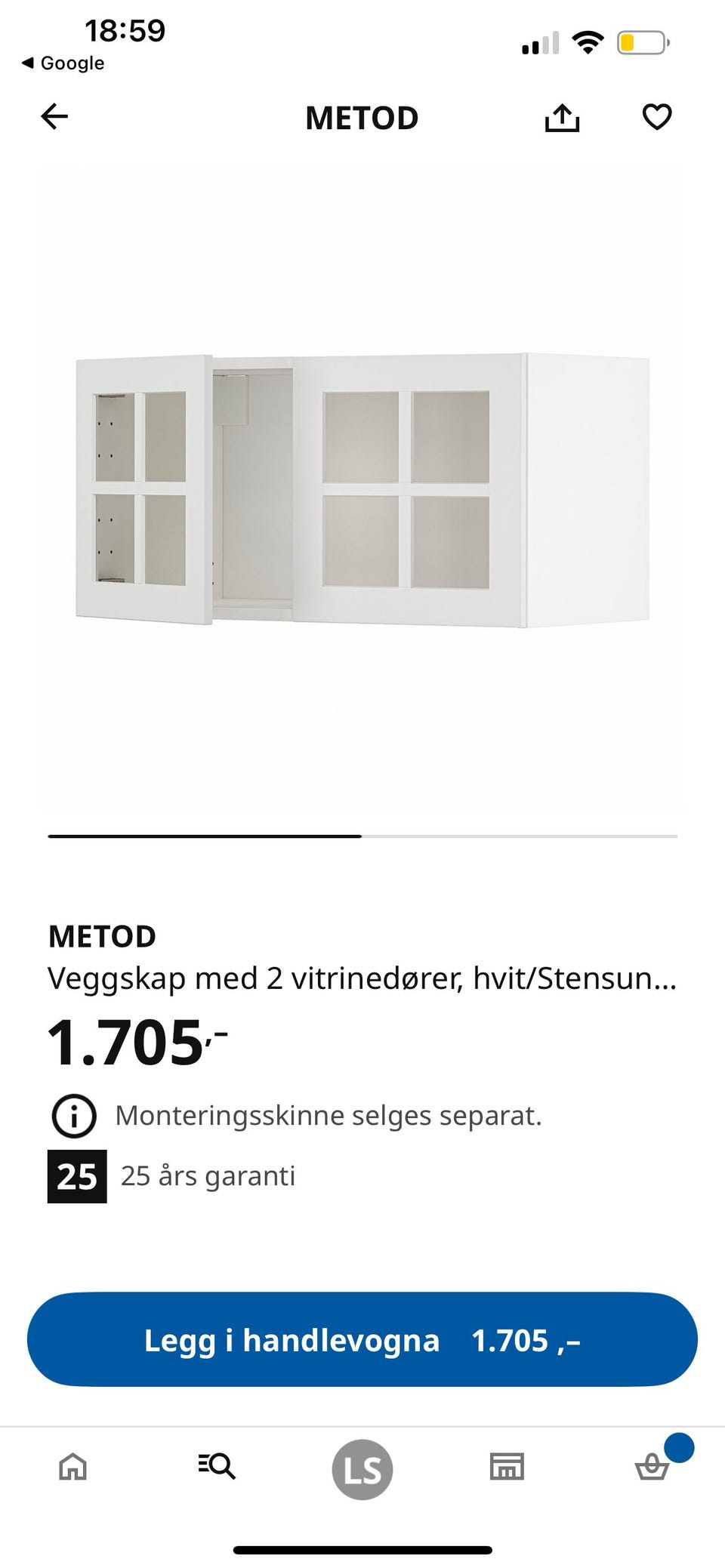
Task: Select the search icon in bottom bar
Action: coord(217,1468)
